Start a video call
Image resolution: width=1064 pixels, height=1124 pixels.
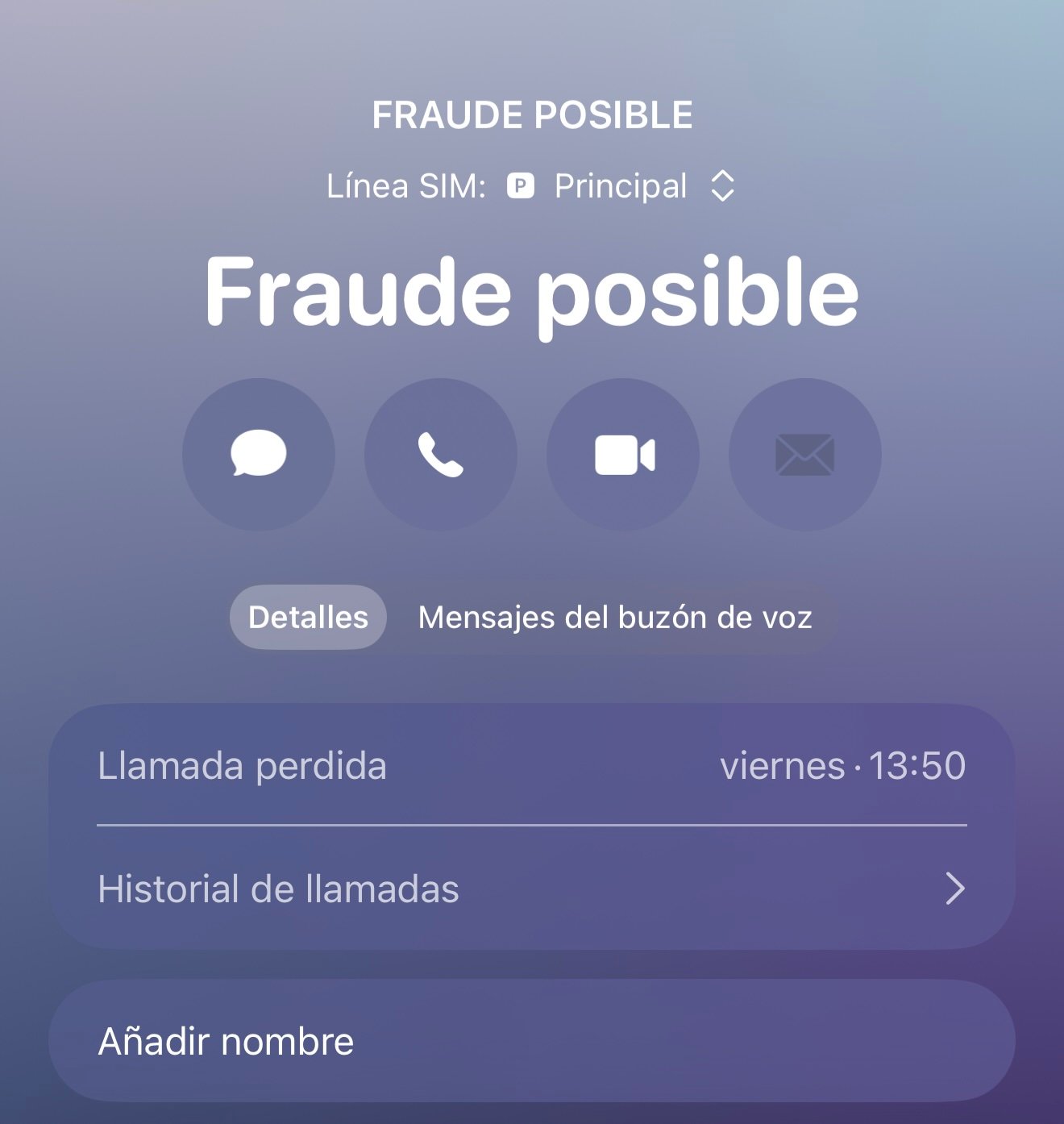click(623, 454)
